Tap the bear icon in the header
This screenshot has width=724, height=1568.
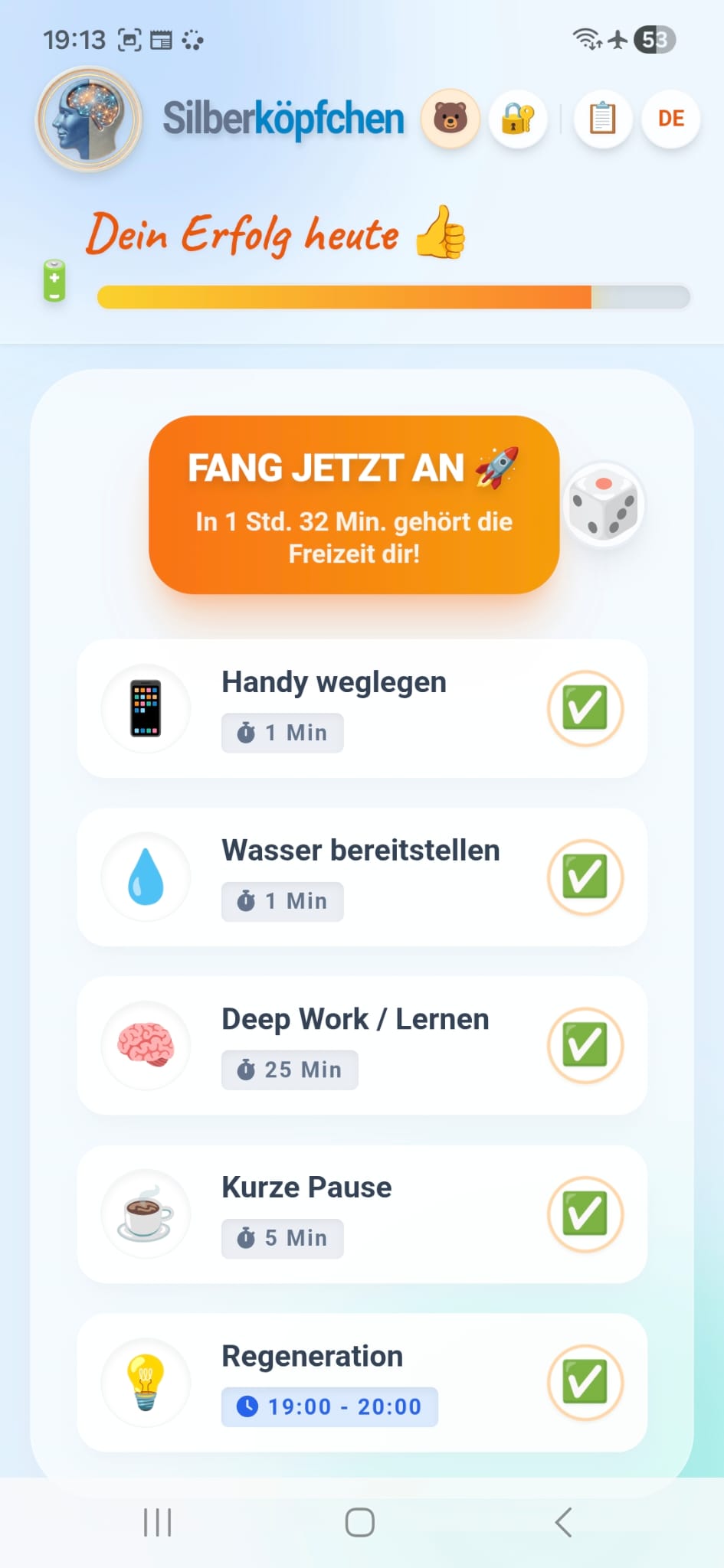click(x=450, y=119)
